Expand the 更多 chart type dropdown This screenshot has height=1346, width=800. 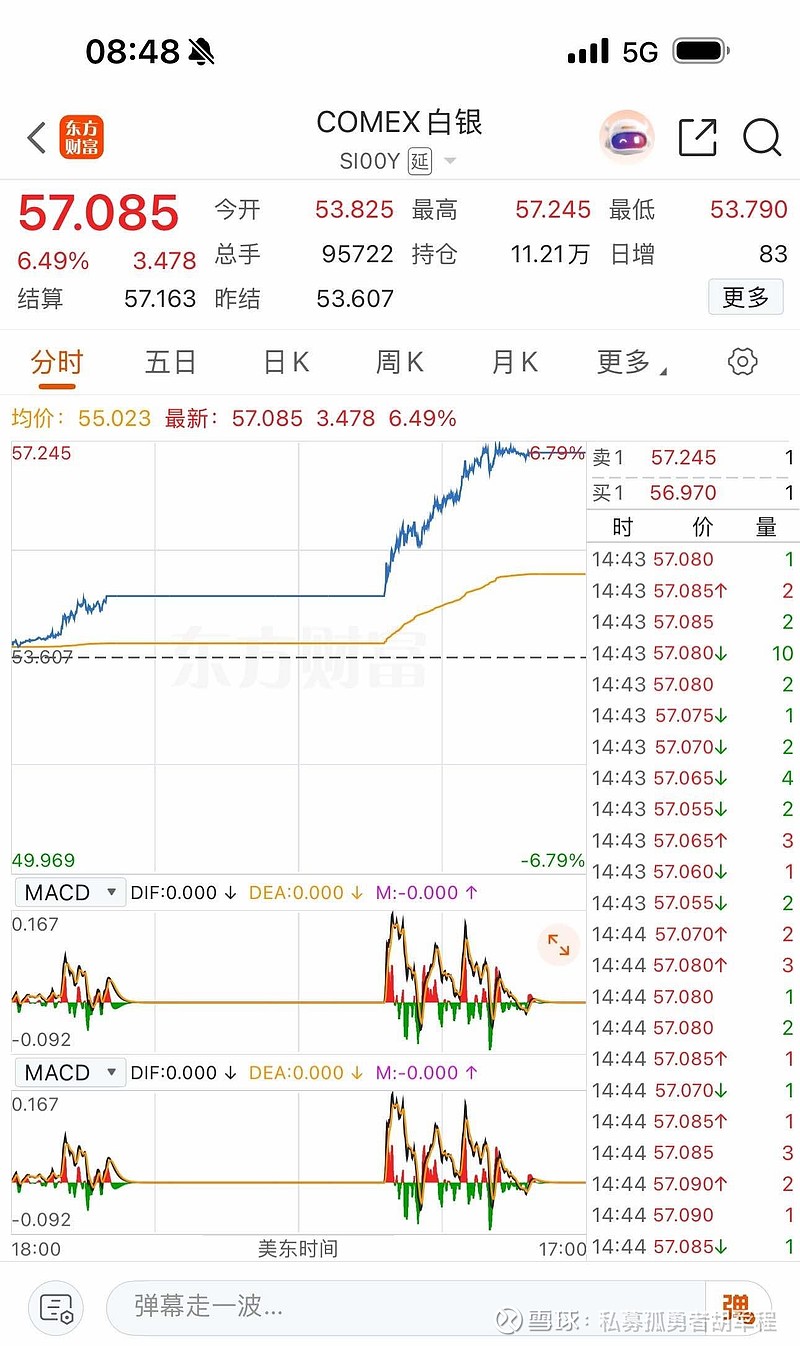pos(630,362)
